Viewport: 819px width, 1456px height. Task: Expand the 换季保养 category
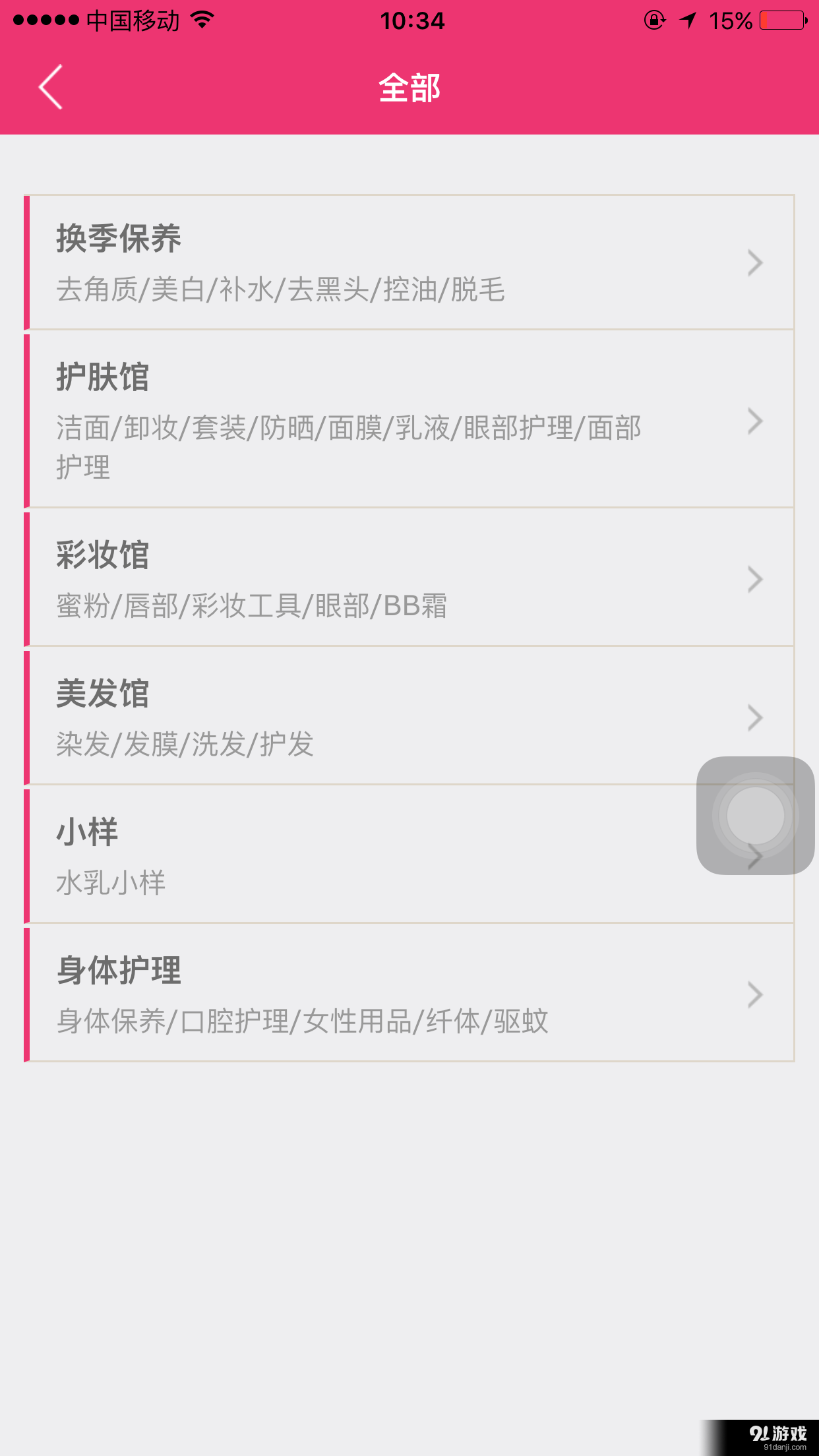point(409,262)
